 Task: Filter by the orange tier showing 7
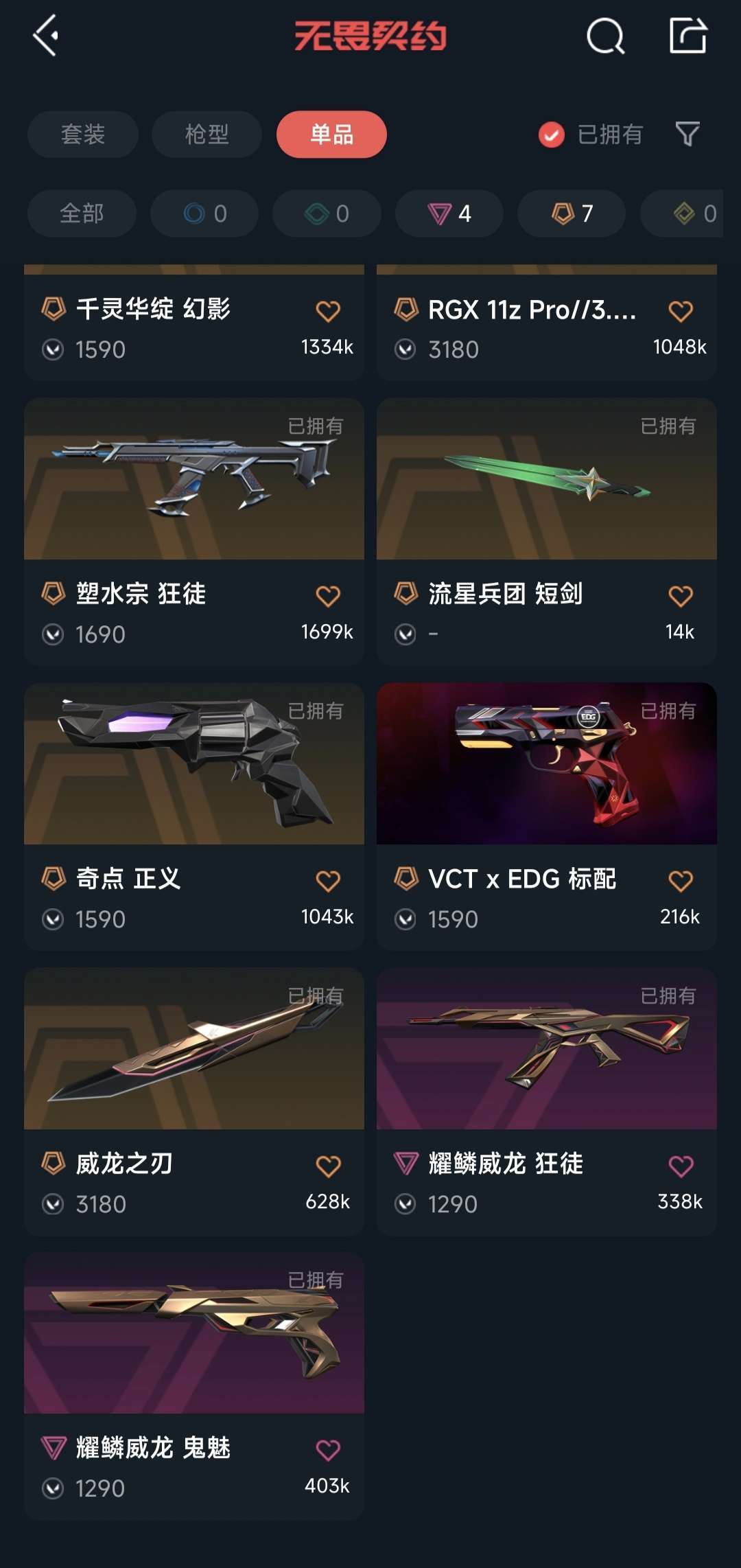(572, 214)
